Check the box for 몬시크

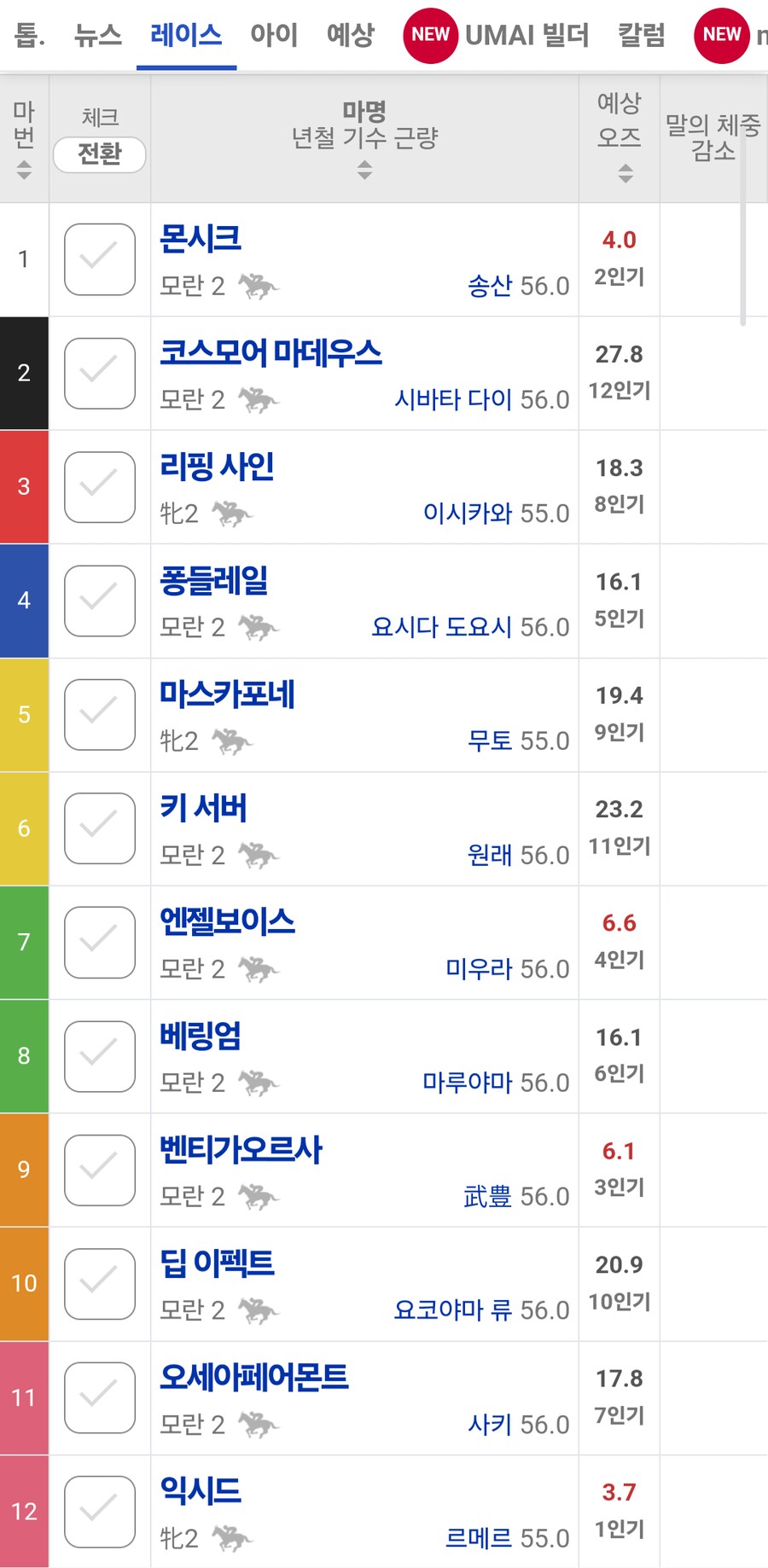click(x=100, y=259)
